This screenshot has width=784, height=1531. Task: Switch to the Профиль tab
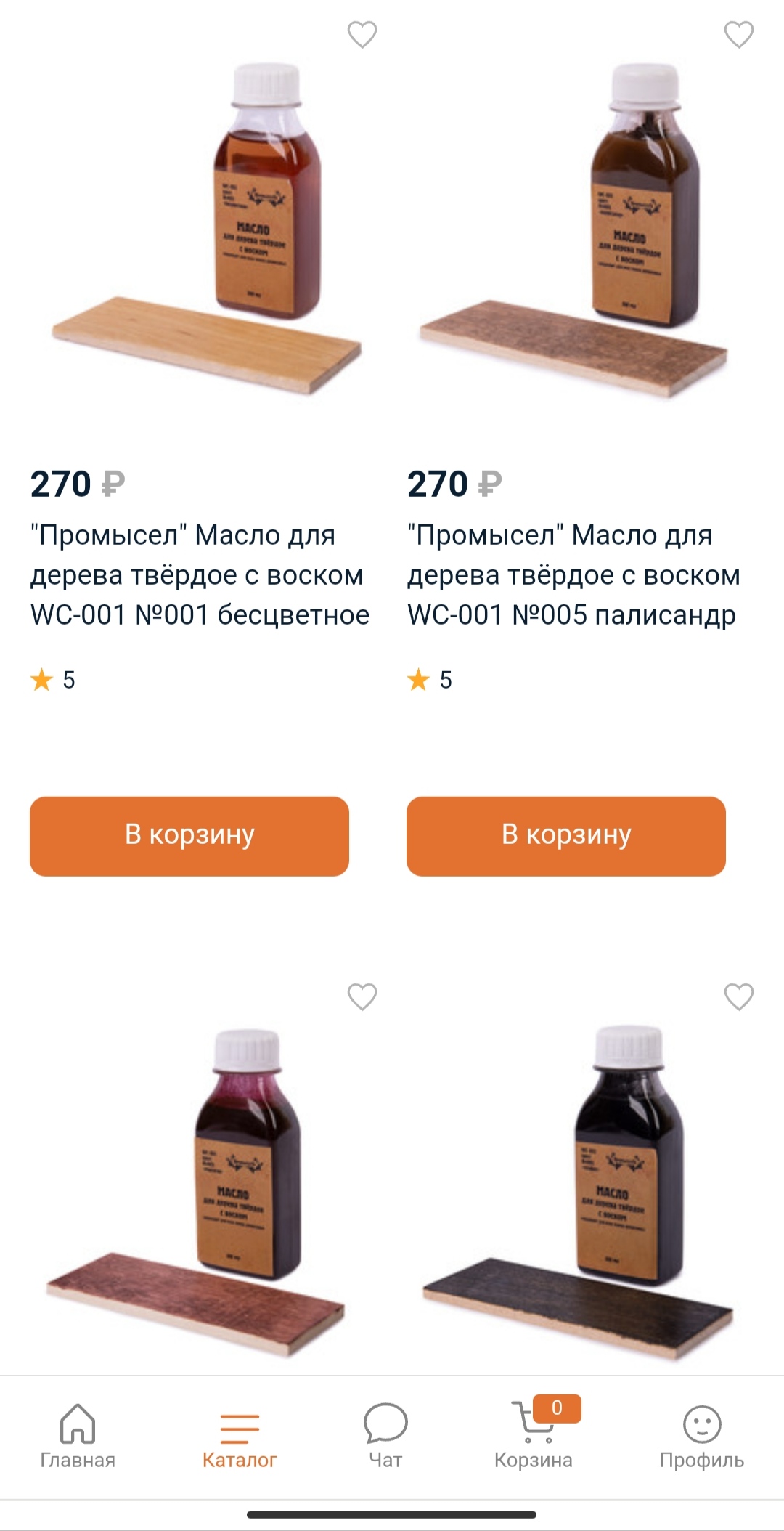(x=701, y=1436)
